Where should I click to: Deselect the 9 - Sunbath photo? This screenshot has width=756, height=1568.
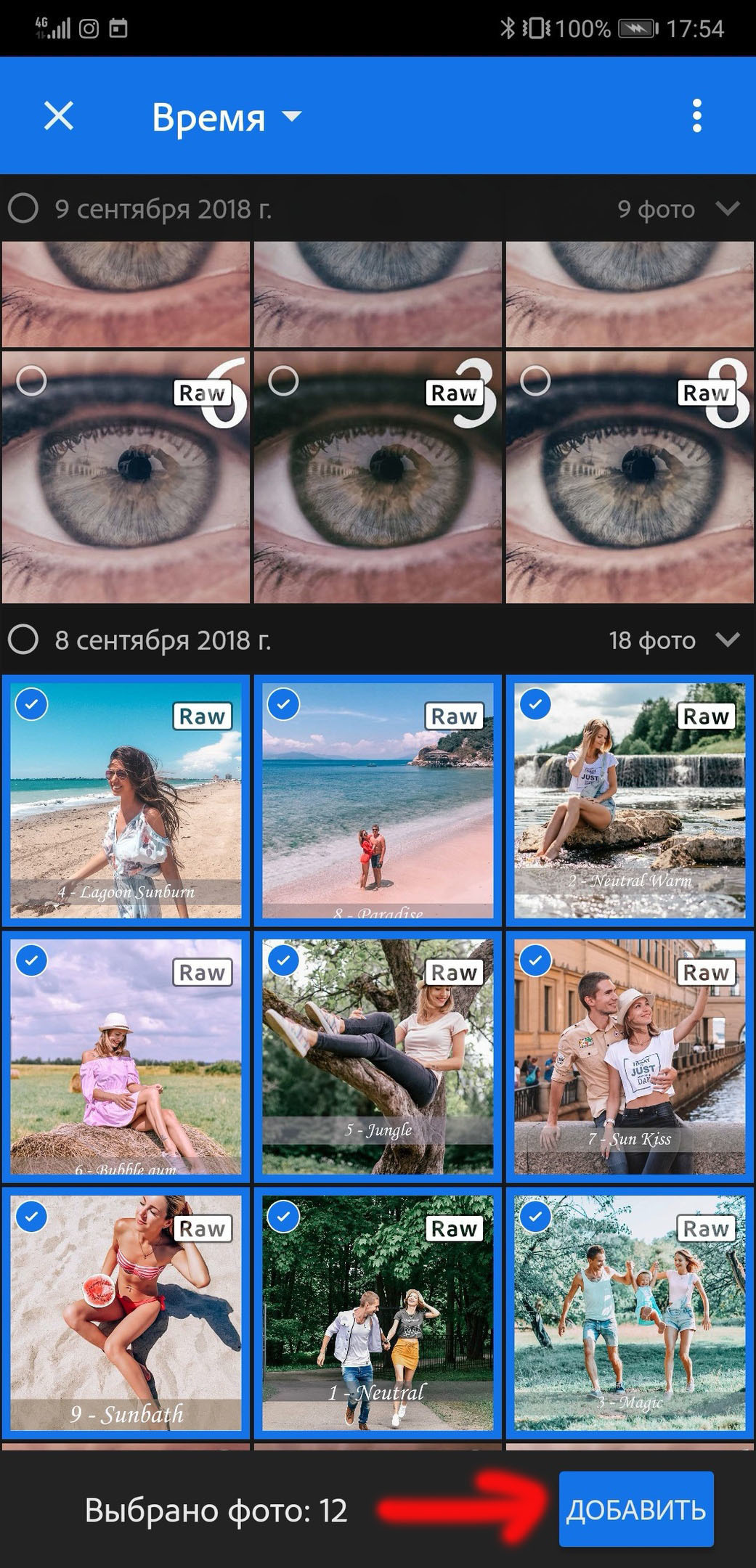[31, 1217]
